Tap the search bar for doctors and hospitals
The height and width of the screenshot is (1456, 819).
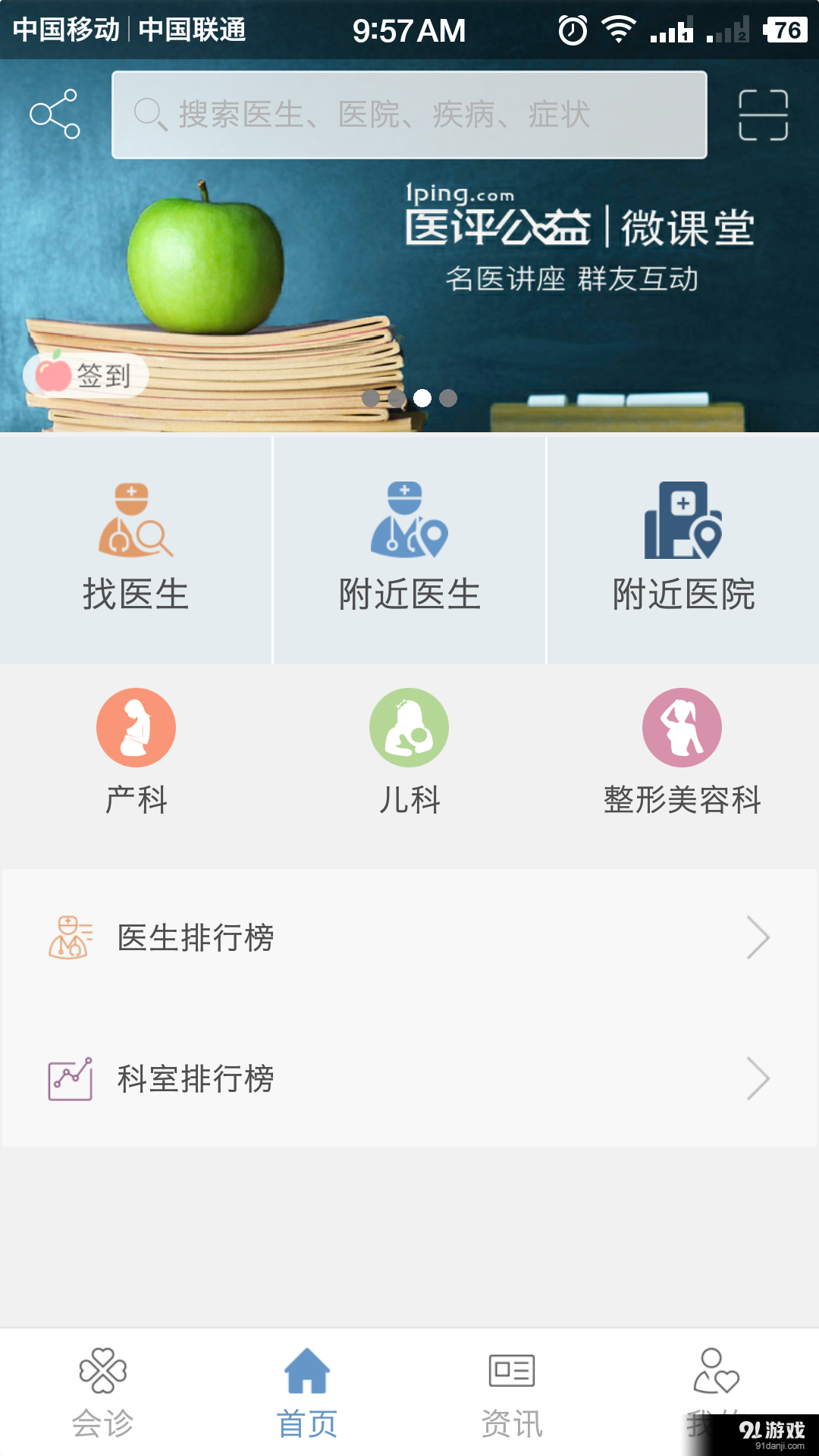click(409, 115)
